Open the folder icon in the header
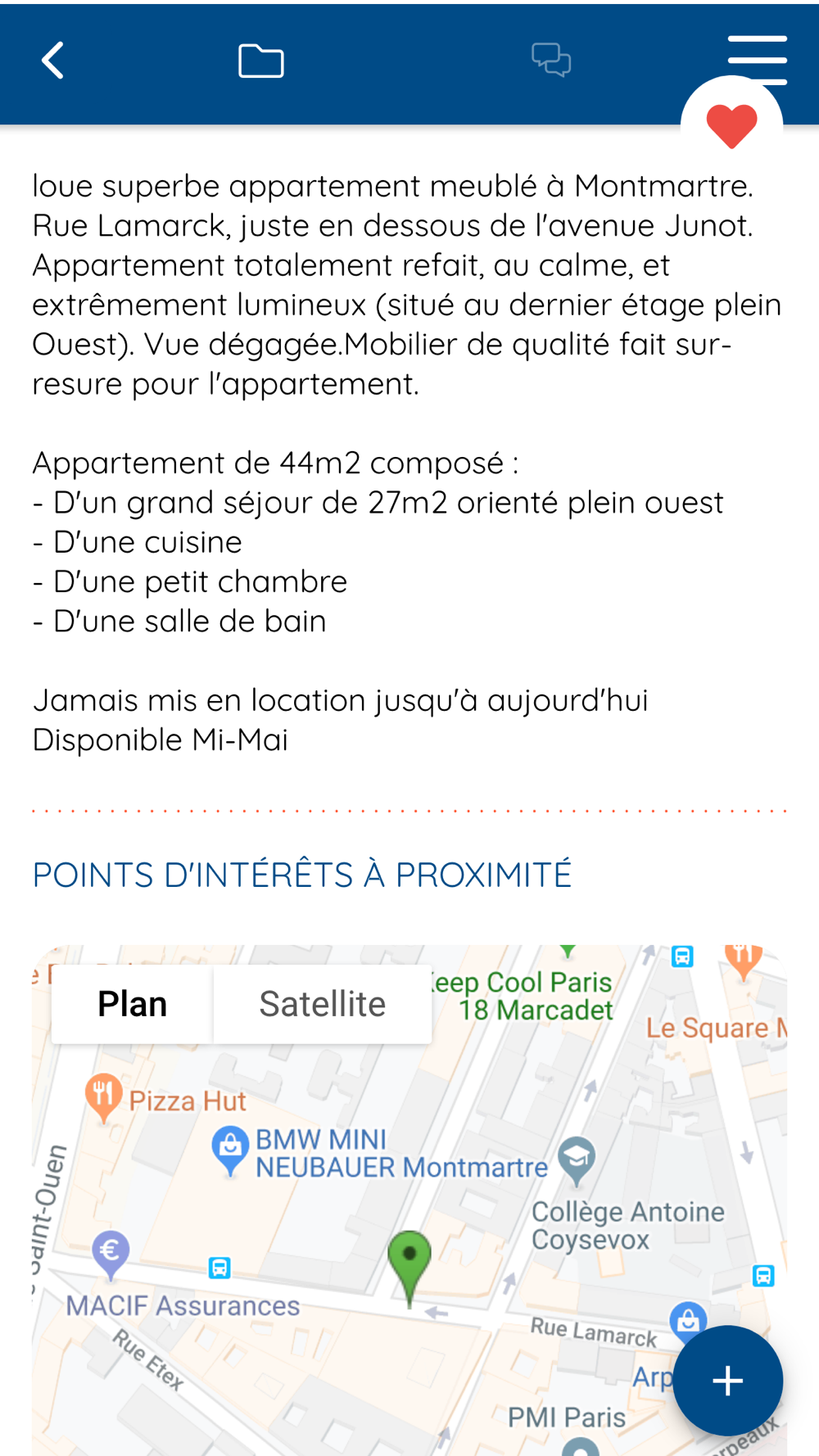Screen dimensions: 819x1456 (261, 61)
